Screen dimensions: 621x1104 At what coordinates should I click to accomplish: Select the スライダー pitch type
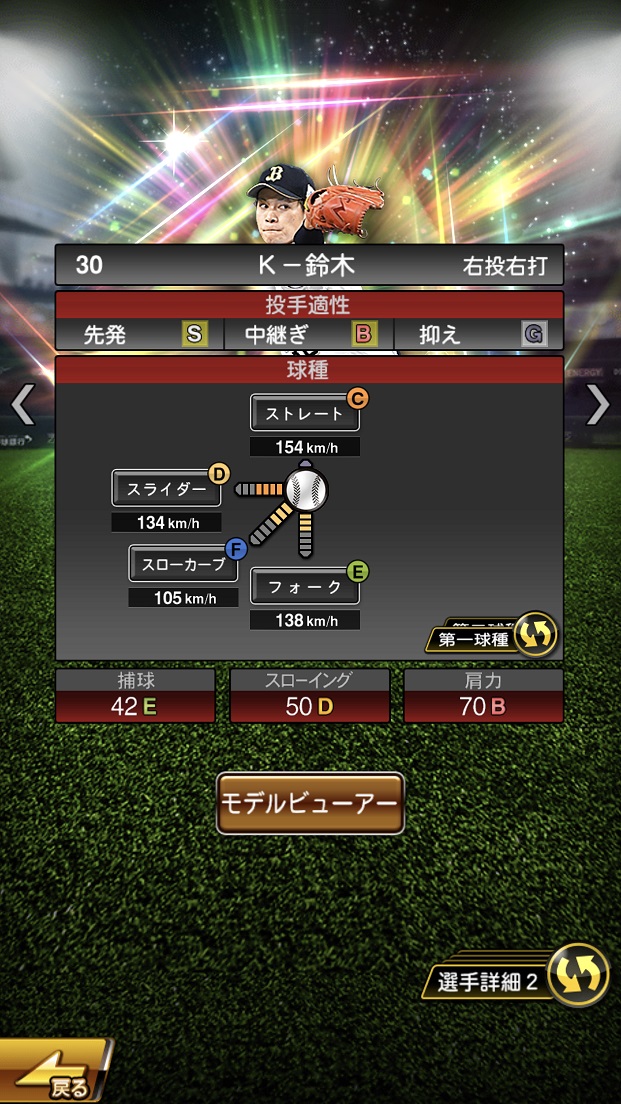[166, 489]
